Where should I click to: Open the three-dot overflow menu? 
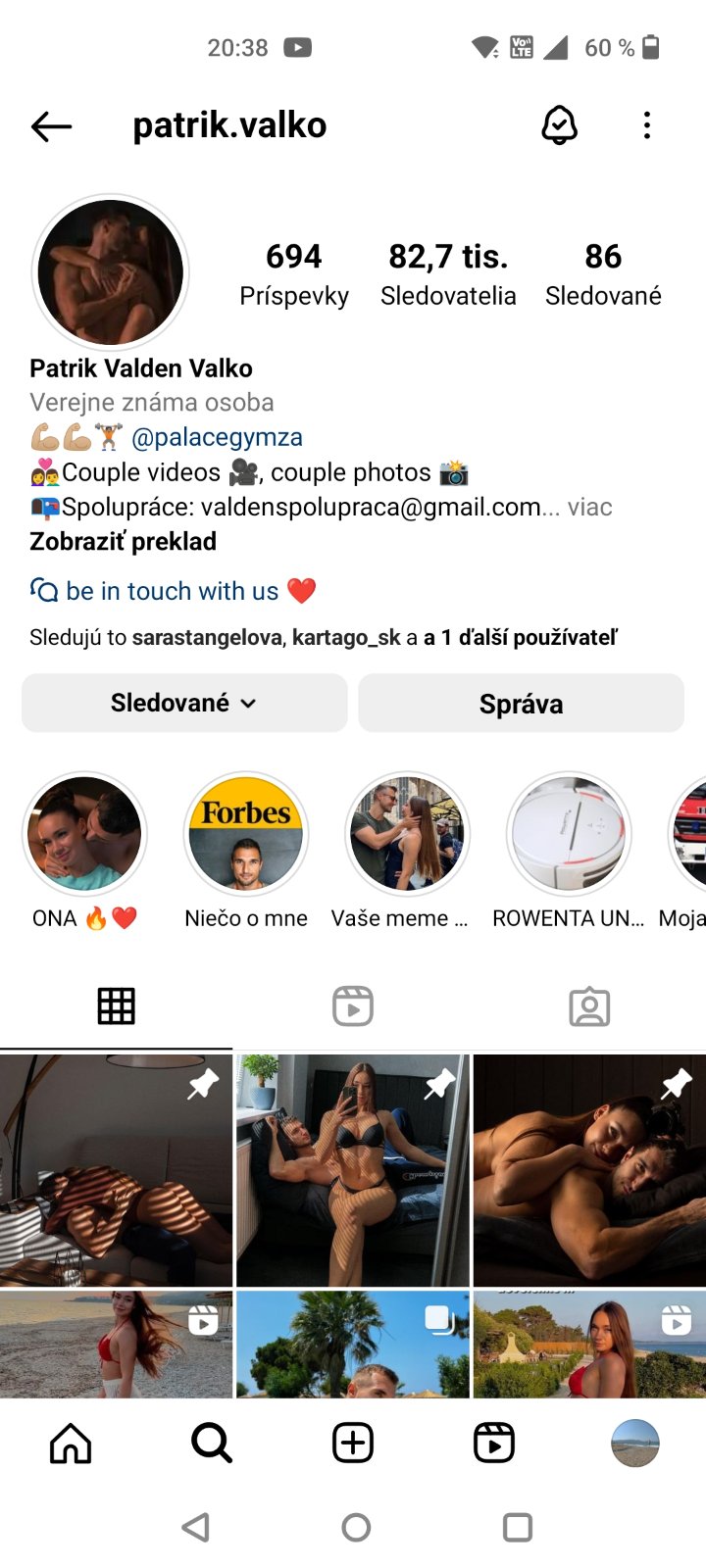tap(646, 125)
